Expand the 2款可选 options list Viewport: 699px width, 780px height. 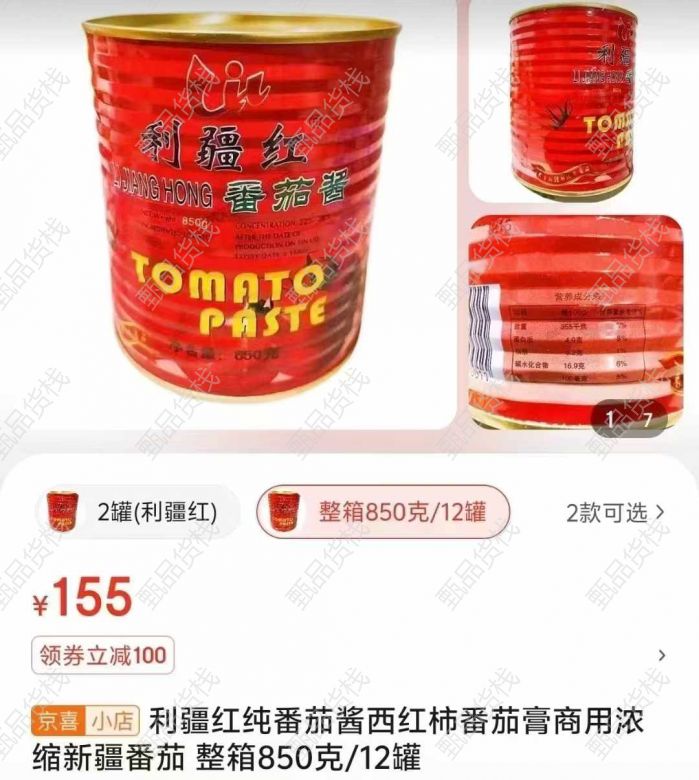click(614, 513)
